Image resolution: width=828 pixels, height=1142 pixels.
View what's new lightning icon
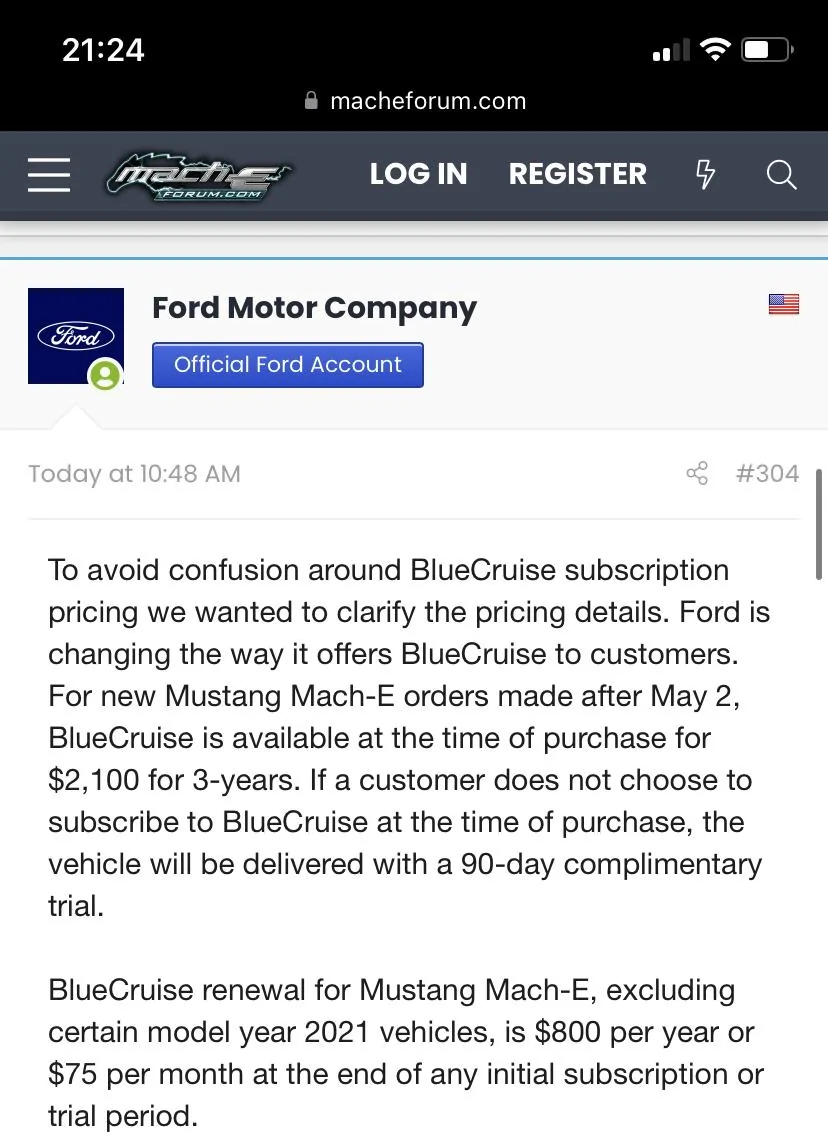(706, 175)
